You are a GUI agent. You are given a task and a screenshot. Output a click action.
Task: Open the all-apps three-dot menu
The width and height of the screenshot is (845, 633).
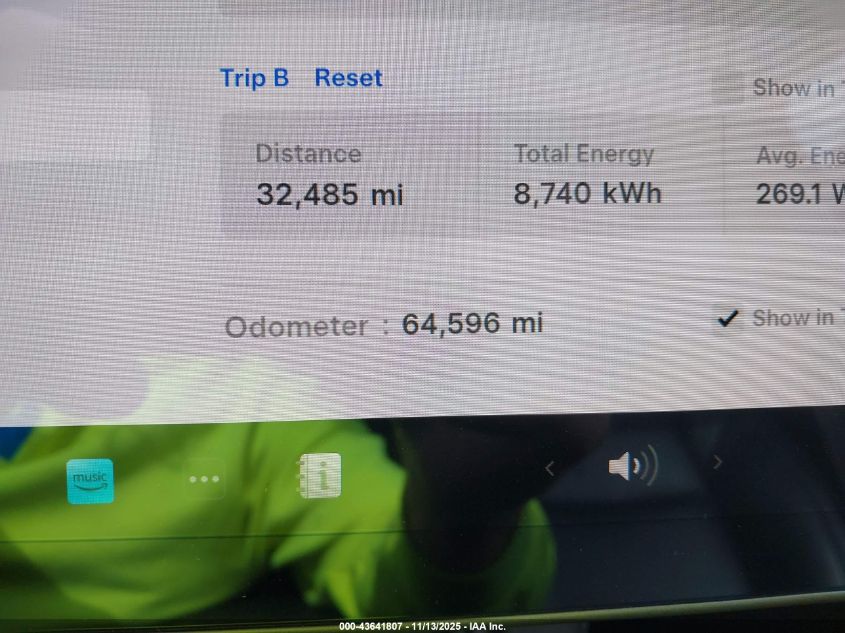tap(204, 479)
